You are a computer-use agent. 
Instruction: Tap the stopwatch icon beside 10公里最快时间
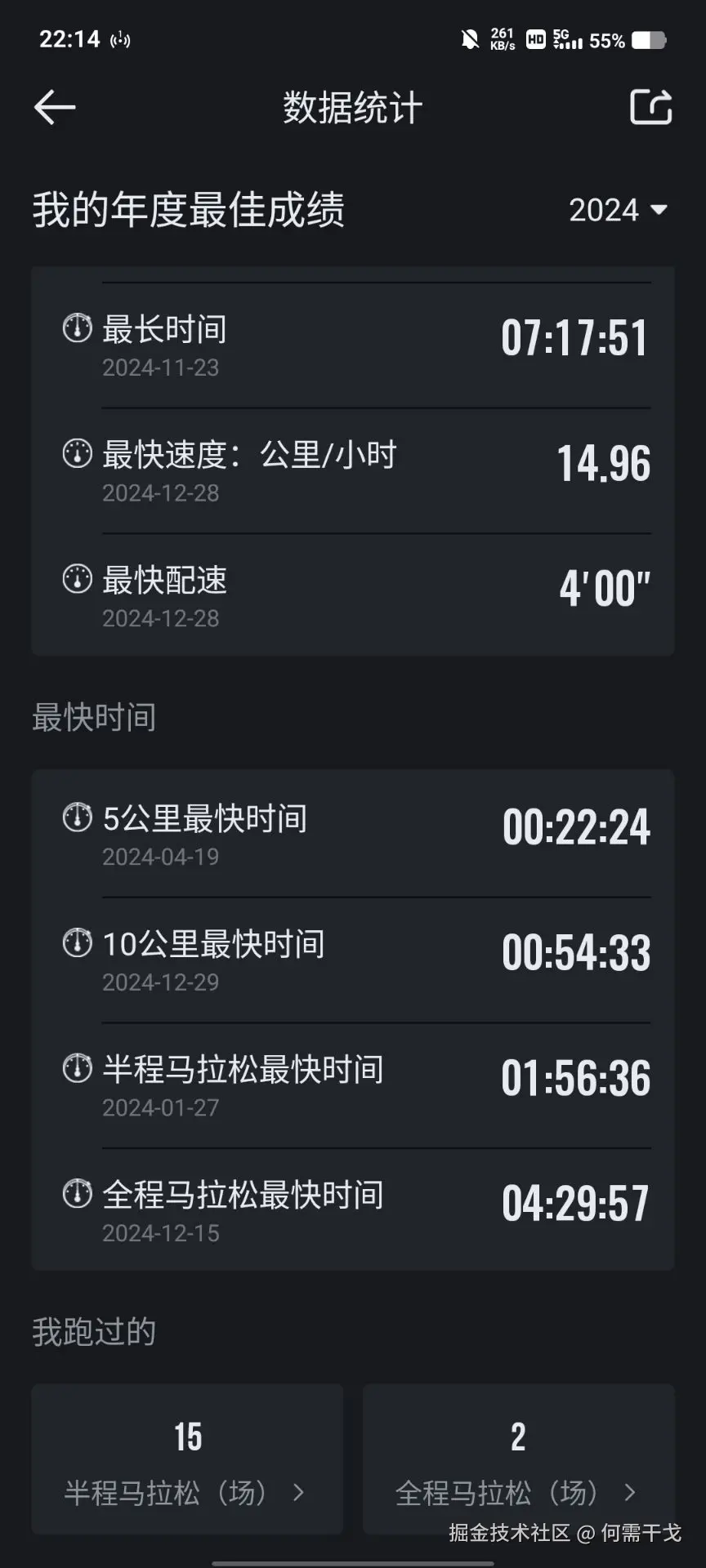[x=77, y=943]
